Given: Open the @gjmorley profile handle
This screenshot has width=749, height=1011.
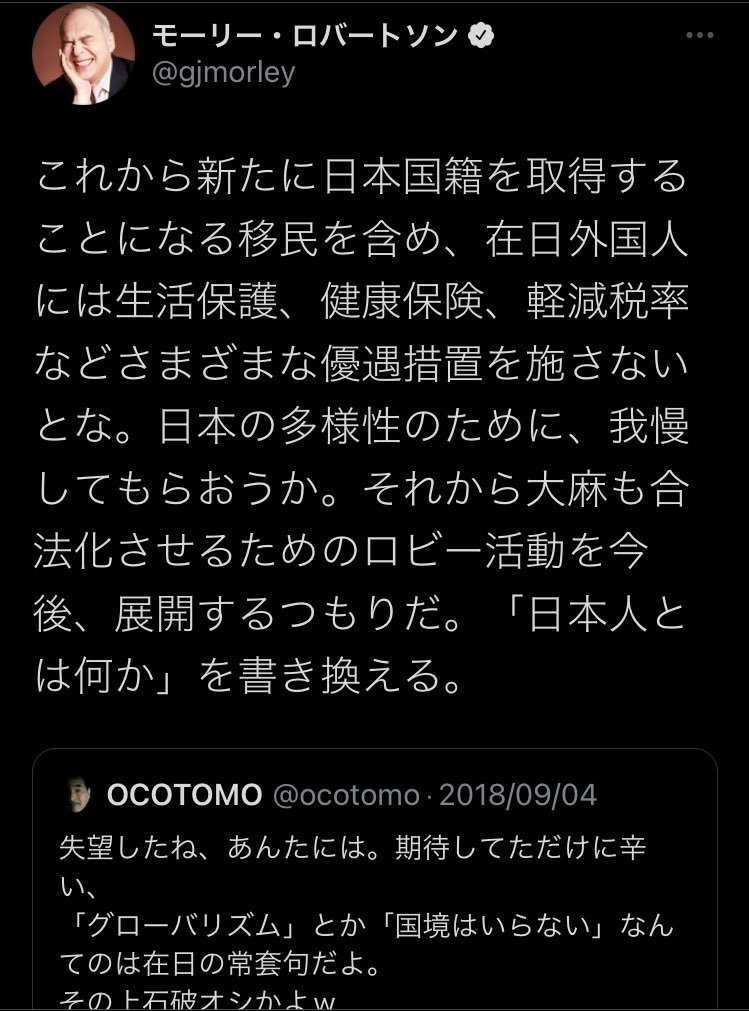Looking at the screenshot, I should pyautogui.click(x=222, y=73).
